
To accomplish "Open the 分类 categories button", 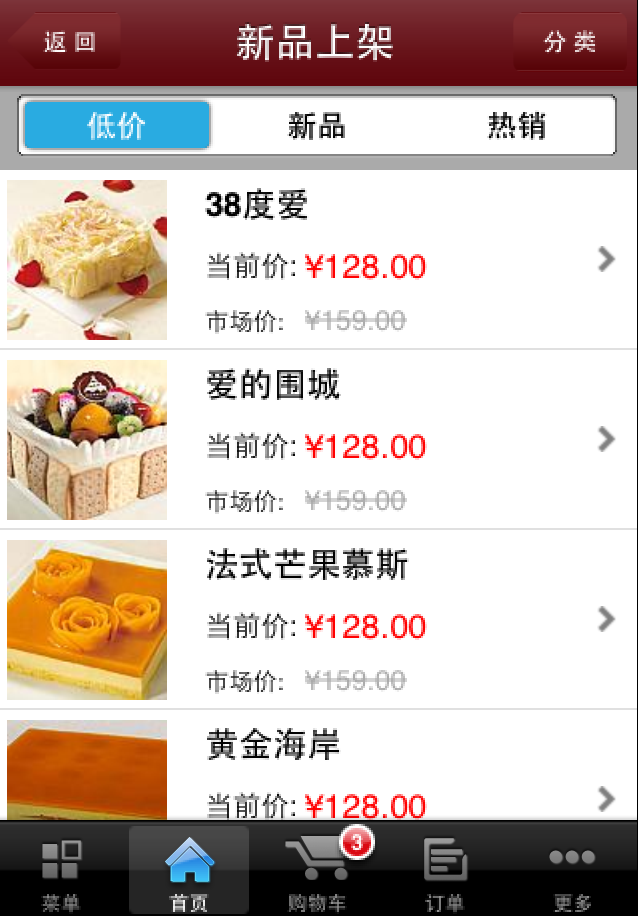I will [570, 42].
